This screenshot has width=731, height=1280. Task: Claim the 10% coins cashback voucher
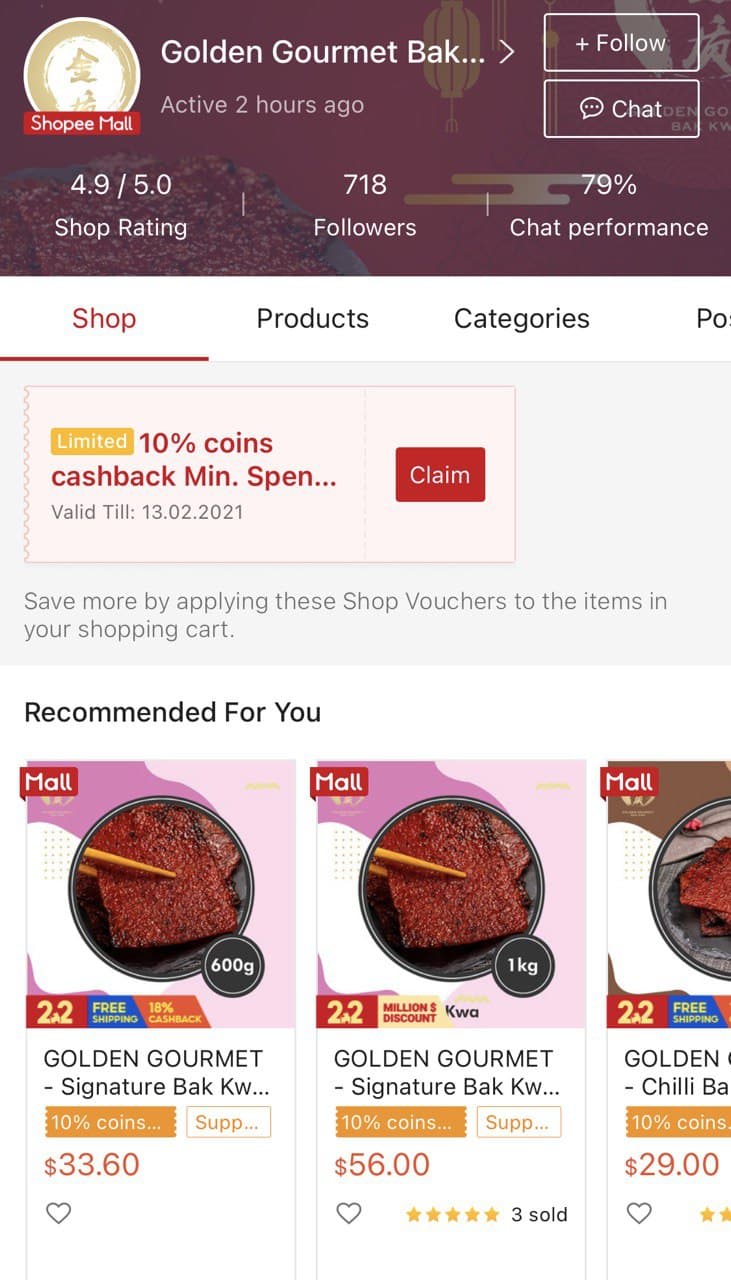click(440, 475)
